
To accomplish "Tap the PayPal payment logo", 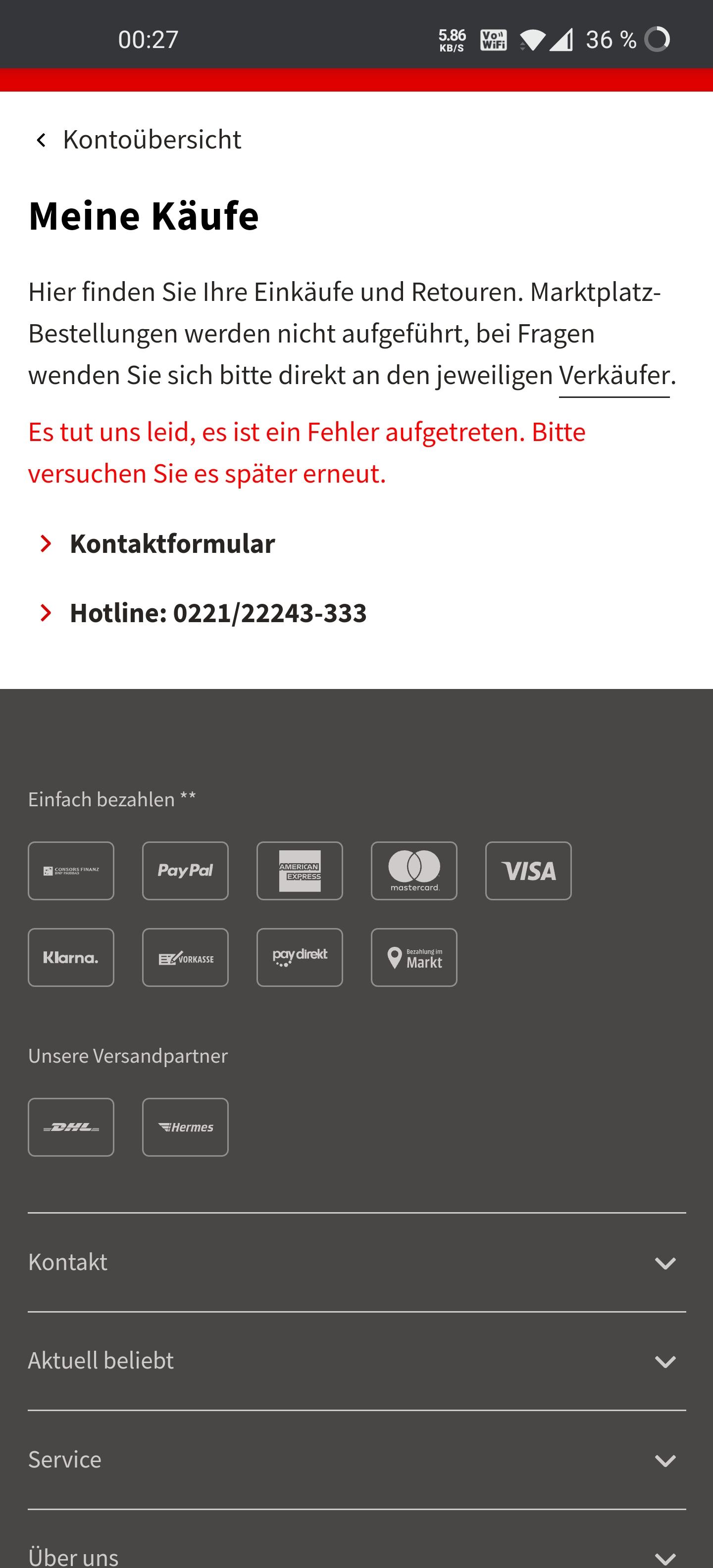I will 185,871.
